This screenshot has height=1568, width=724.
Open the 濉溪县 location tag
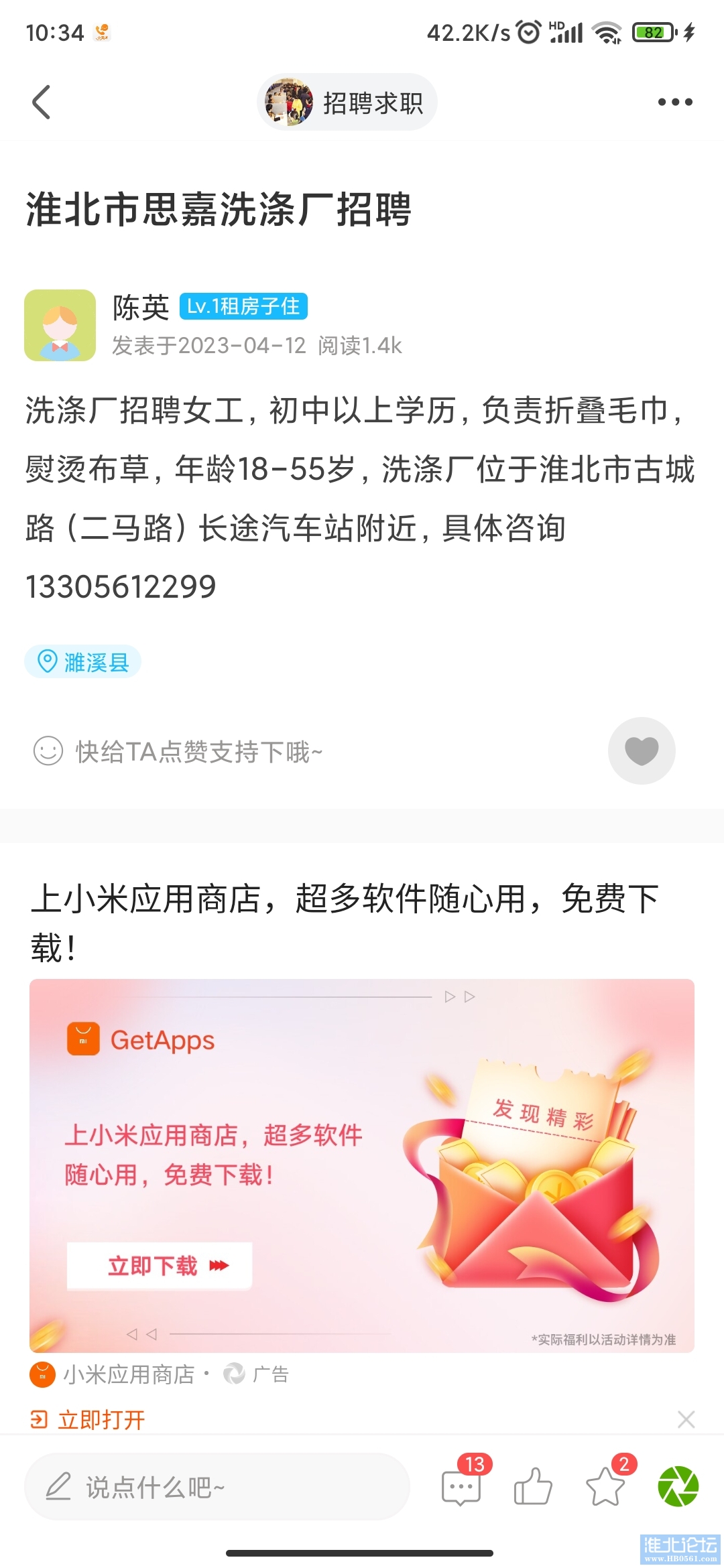[x=82, y=662]
